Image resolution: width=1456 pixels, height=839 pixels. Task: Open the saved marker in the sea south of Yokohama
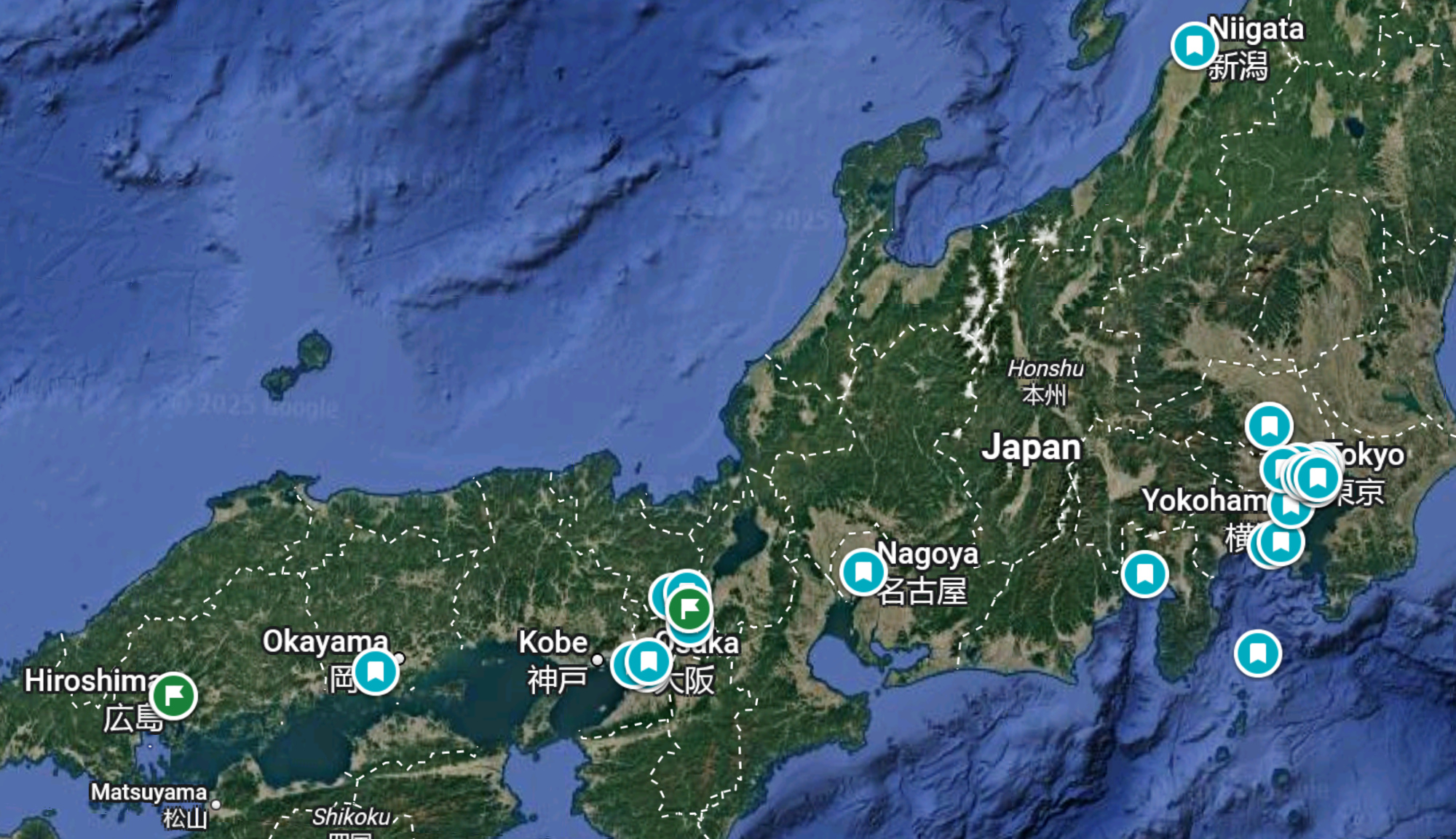click(x=1257, y=653)
